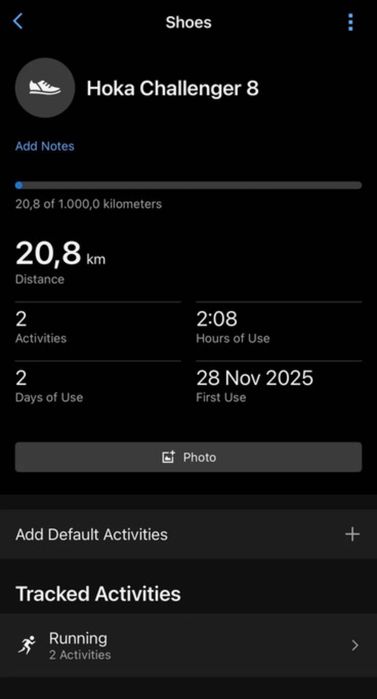Open the Running tracked activities row
This screenshot has height=699, width=377.
pos(188,645)
